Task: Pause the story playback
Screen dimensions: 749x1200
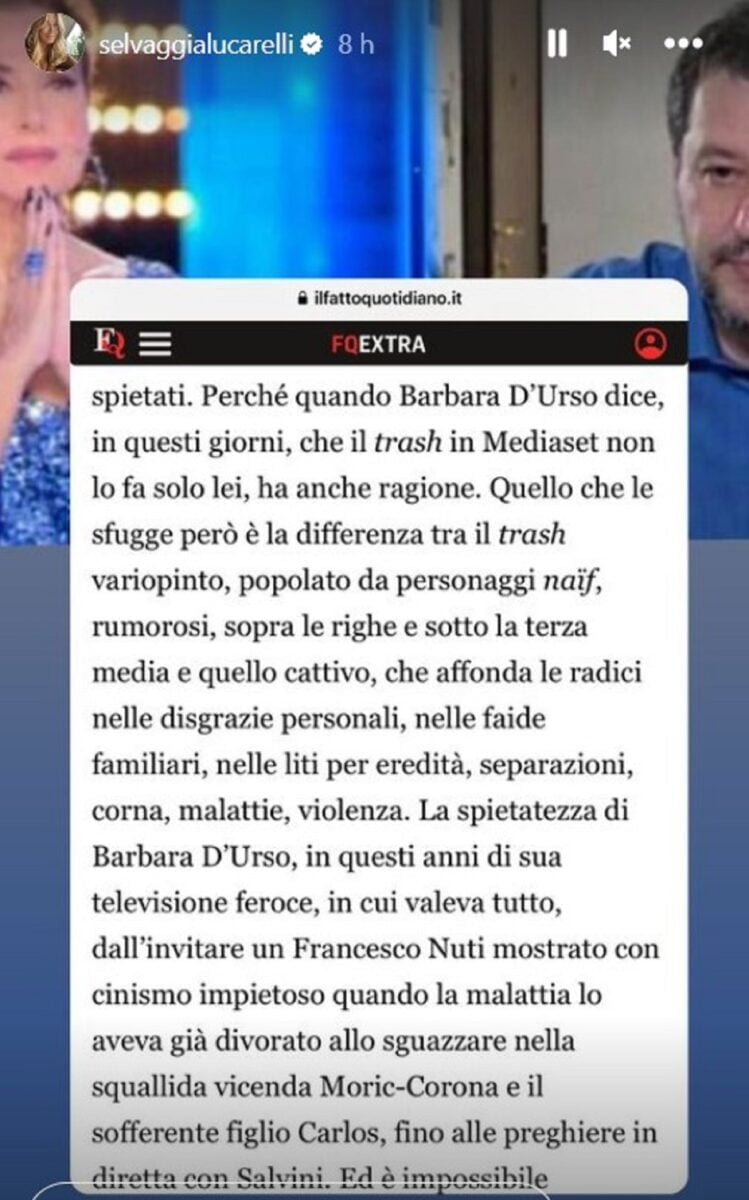Action: pyautogui.click(x=558, y=43)
